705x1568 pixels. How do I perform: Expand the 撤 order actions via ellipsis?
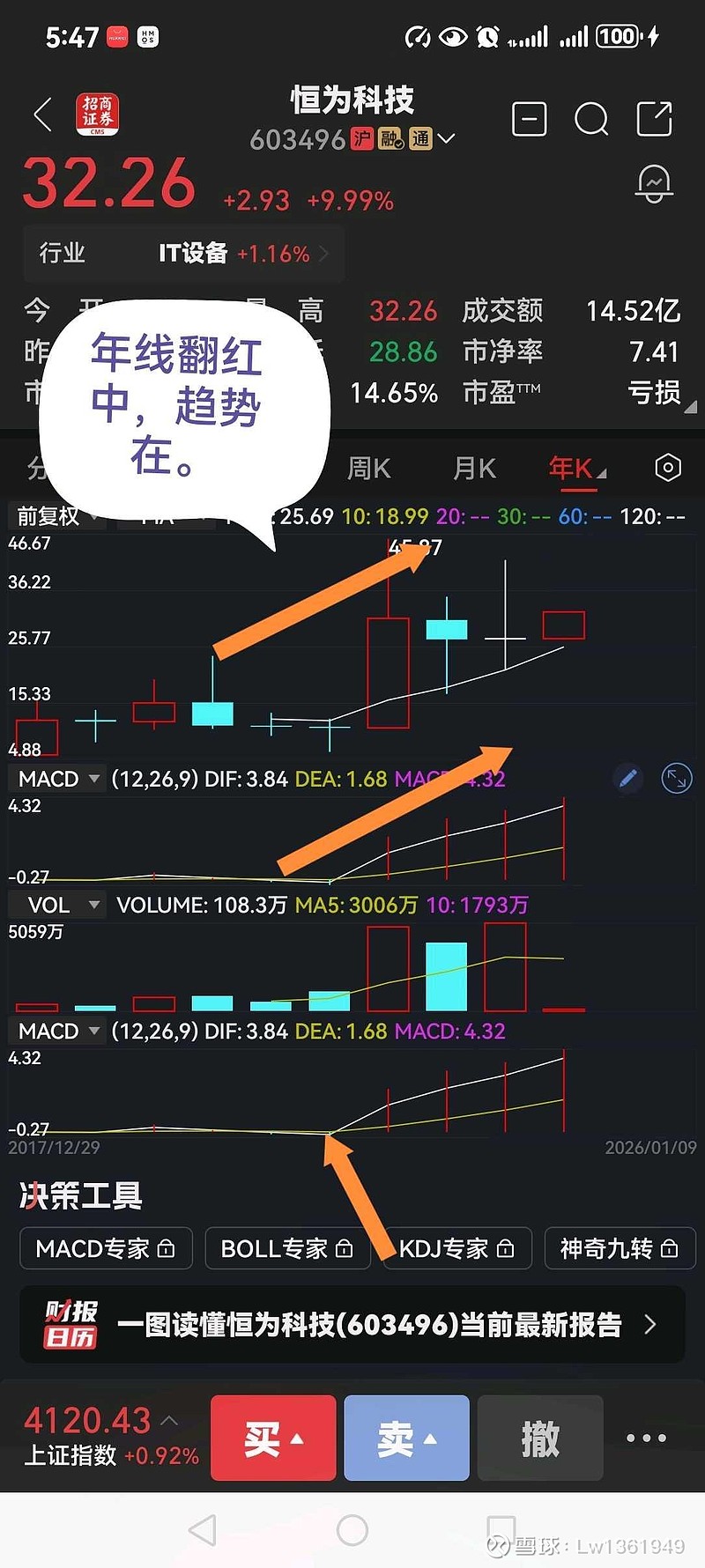coord(645,1438)
